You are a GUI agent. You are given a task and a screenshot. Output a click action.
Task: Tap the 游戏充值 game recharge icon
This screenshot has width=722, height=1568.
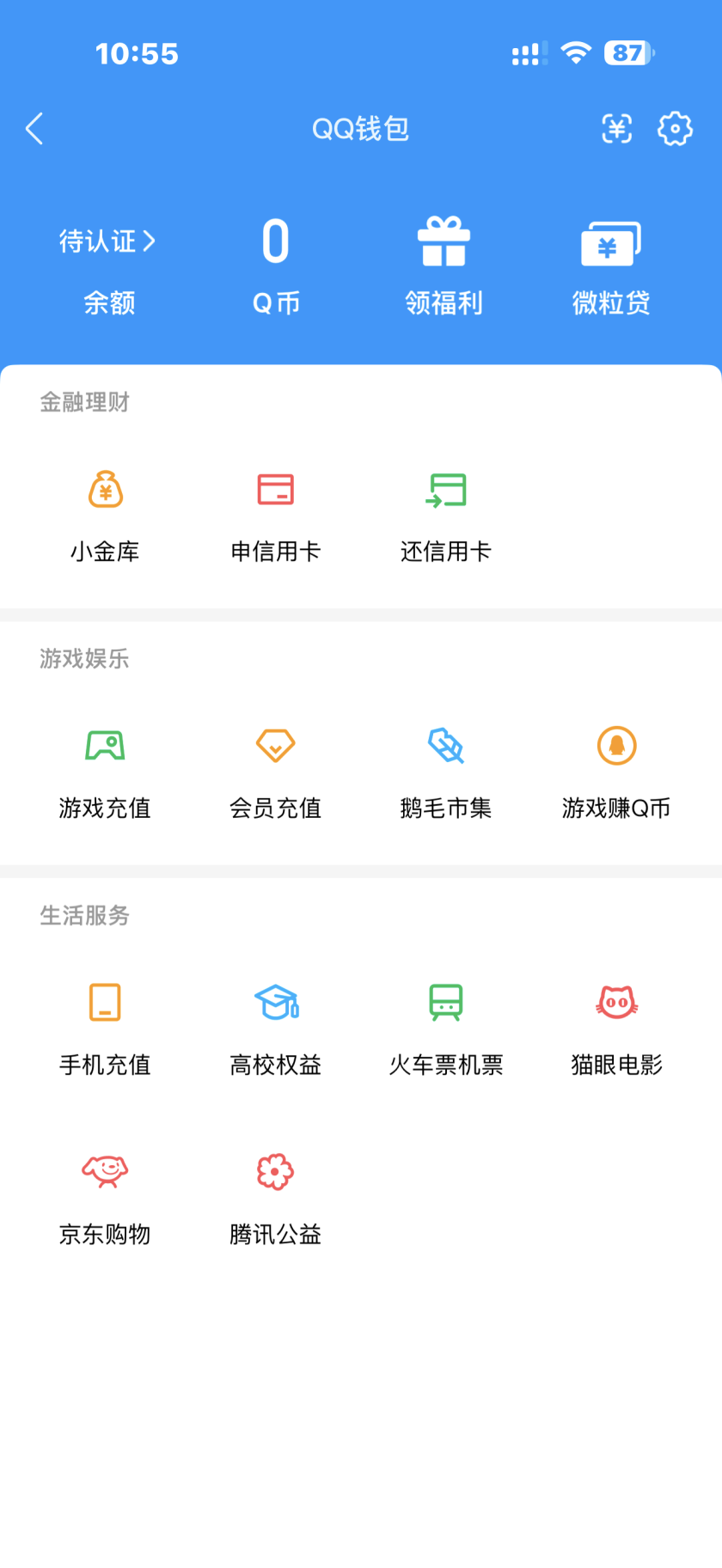[x=105, y=769]
